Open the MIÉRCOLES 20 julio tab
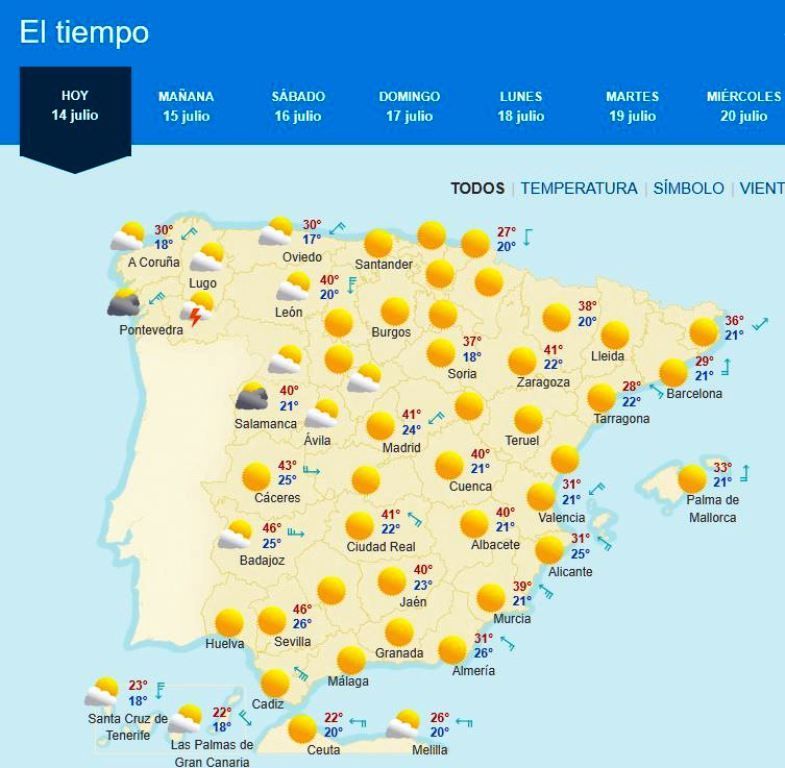 tap(743, 106)
